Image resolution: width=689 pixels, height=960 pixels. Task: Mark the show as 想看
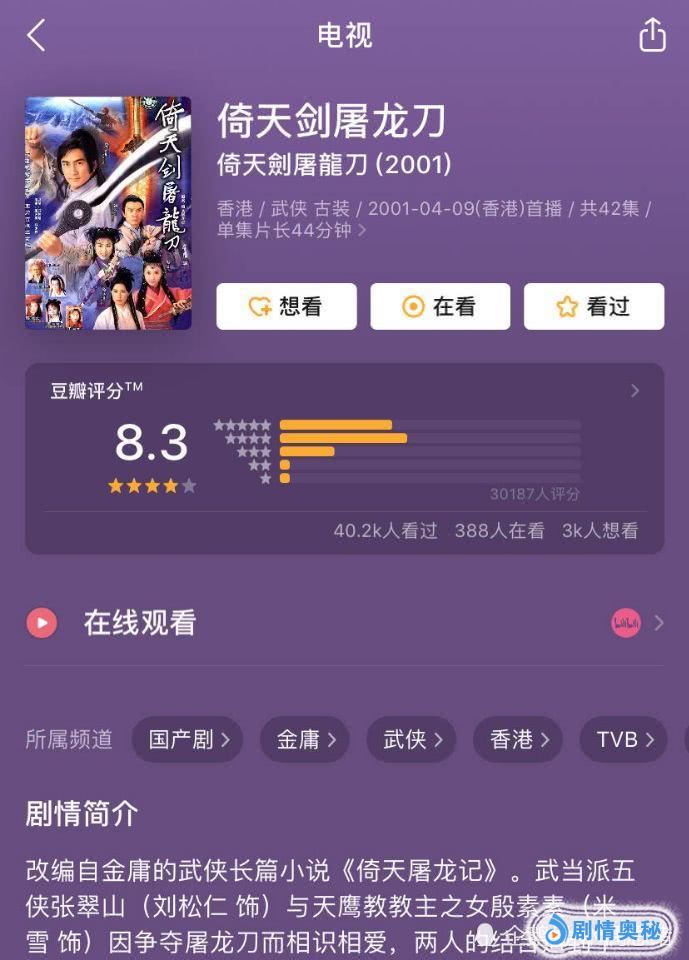pyautogui.click(x=286, y=307)
